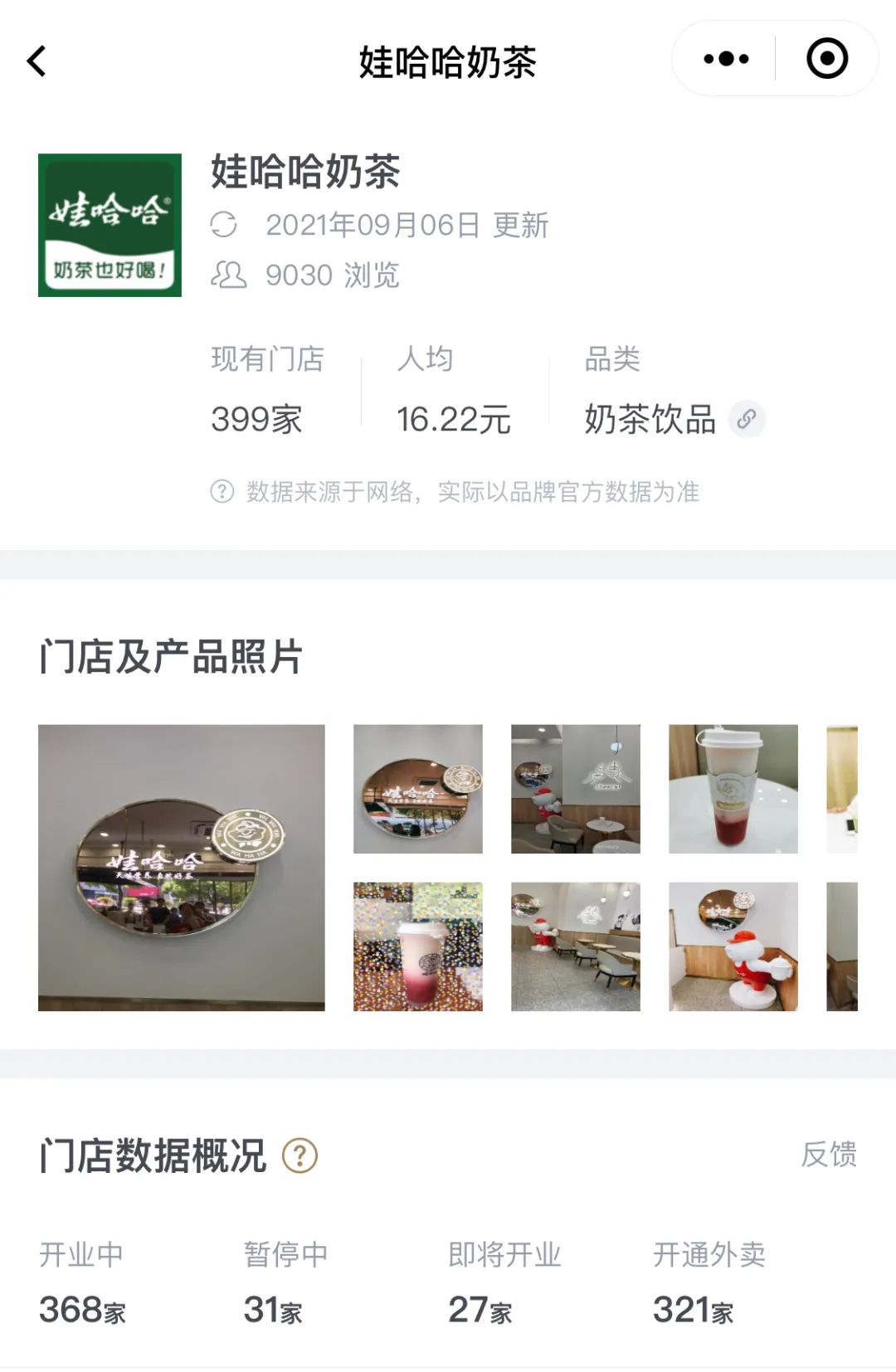Image resolution: width=896 pixels, height=1372 pixels.
Task: Open the help icon beside 门店数据概况
Action: click(301, 1153)
